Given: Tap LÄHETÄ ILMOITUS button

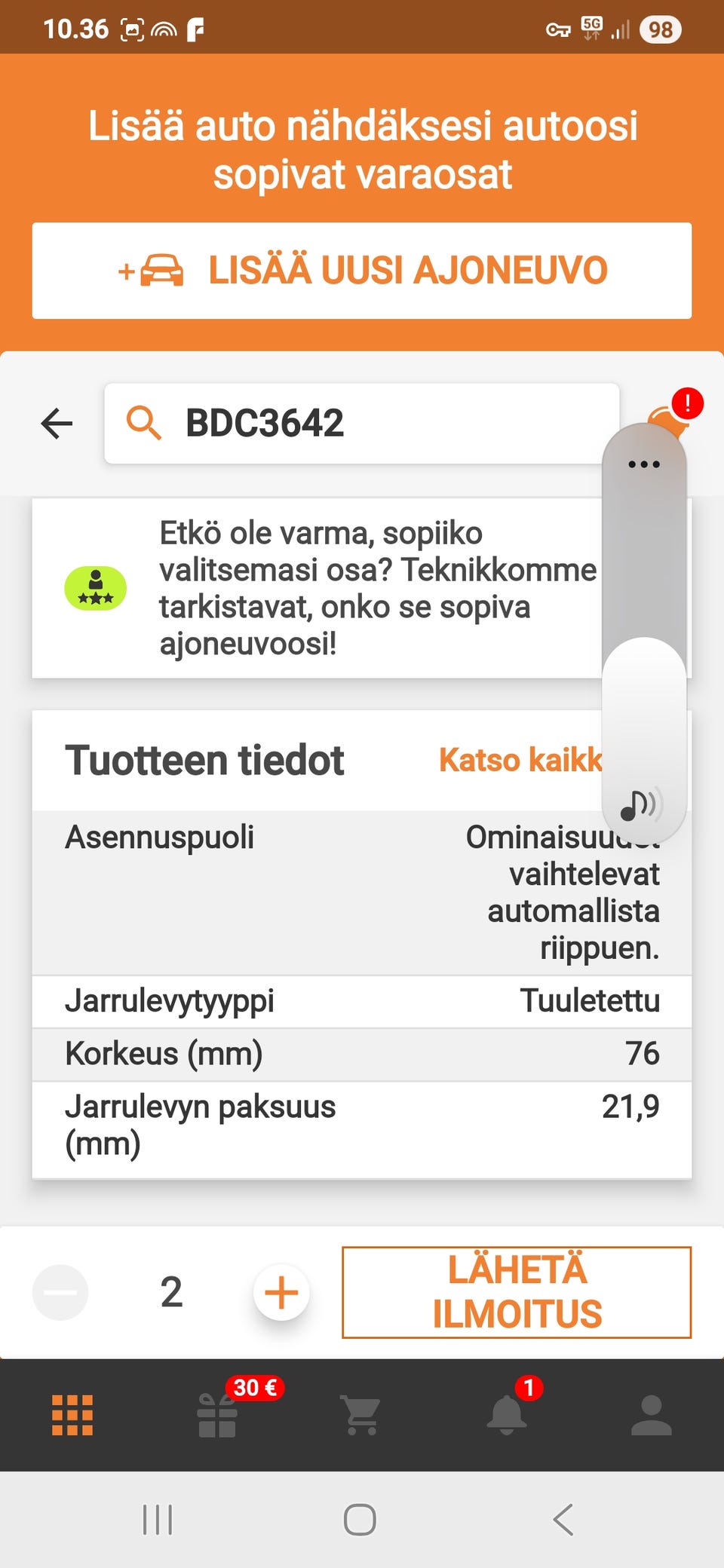Looking at the screenshot, I should [x=517, y=1292].
